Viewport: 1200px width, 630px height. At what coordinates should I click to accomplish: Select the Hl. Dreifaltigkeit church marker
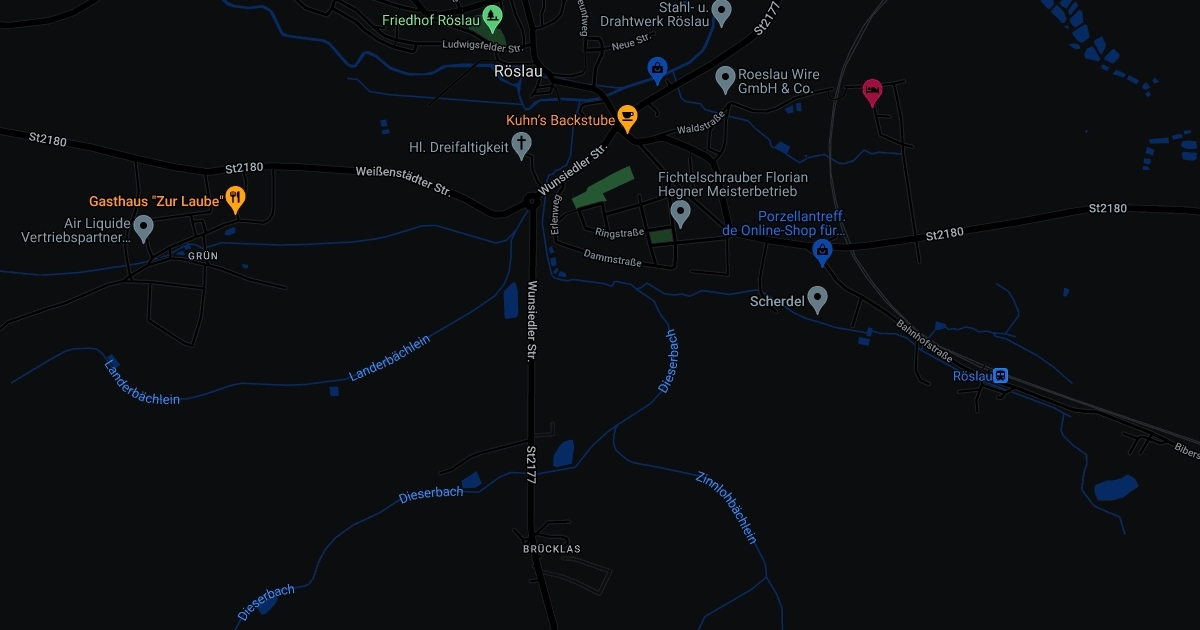521,147
